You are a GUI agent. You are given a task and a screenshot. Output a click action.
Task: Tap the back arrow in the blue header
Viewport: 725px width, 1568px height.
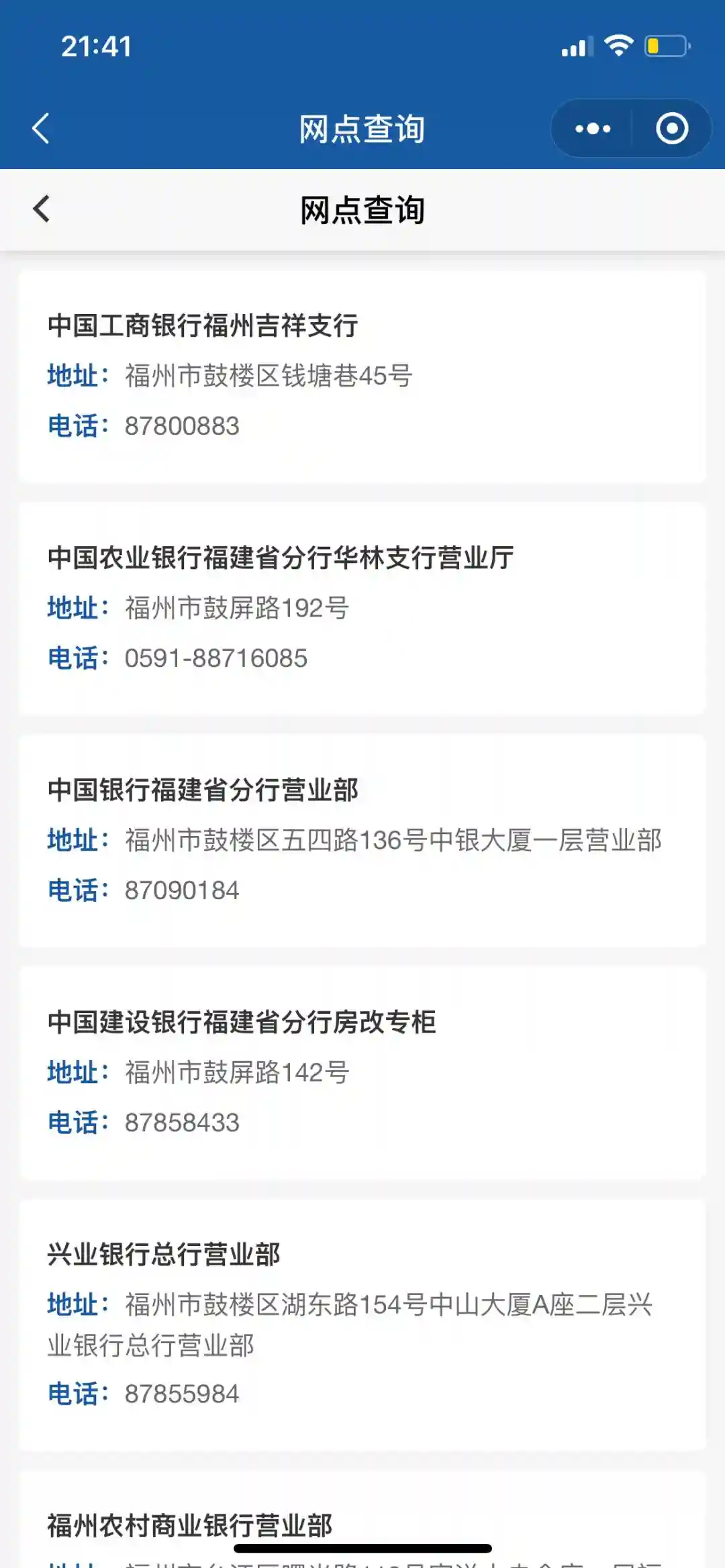41,128
